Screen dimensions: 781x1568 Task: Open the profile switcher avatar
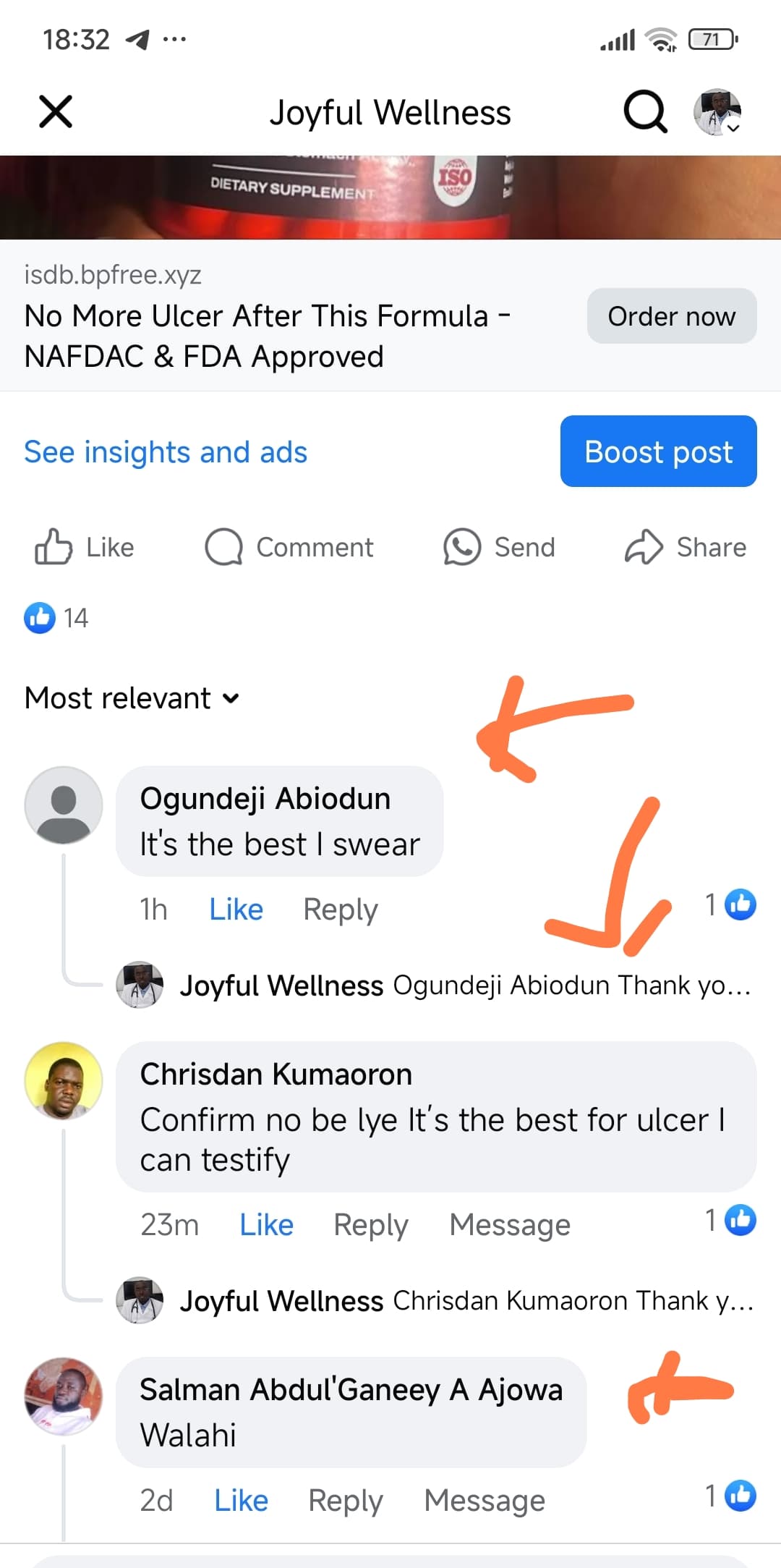pyautogui.click(x=717, y=113)
